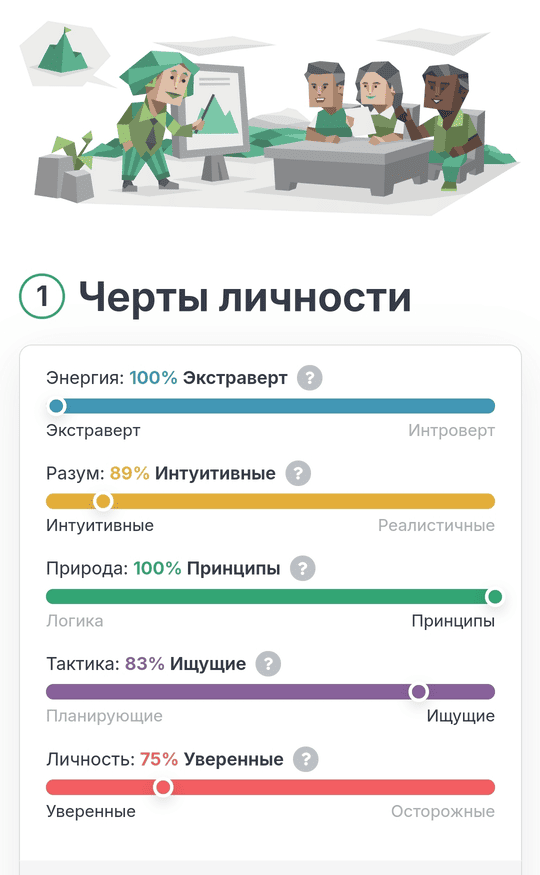Tap the green Природа trait bar
Image resolution: width=540 pixels, height=875 pixels.
pos(271,597)
